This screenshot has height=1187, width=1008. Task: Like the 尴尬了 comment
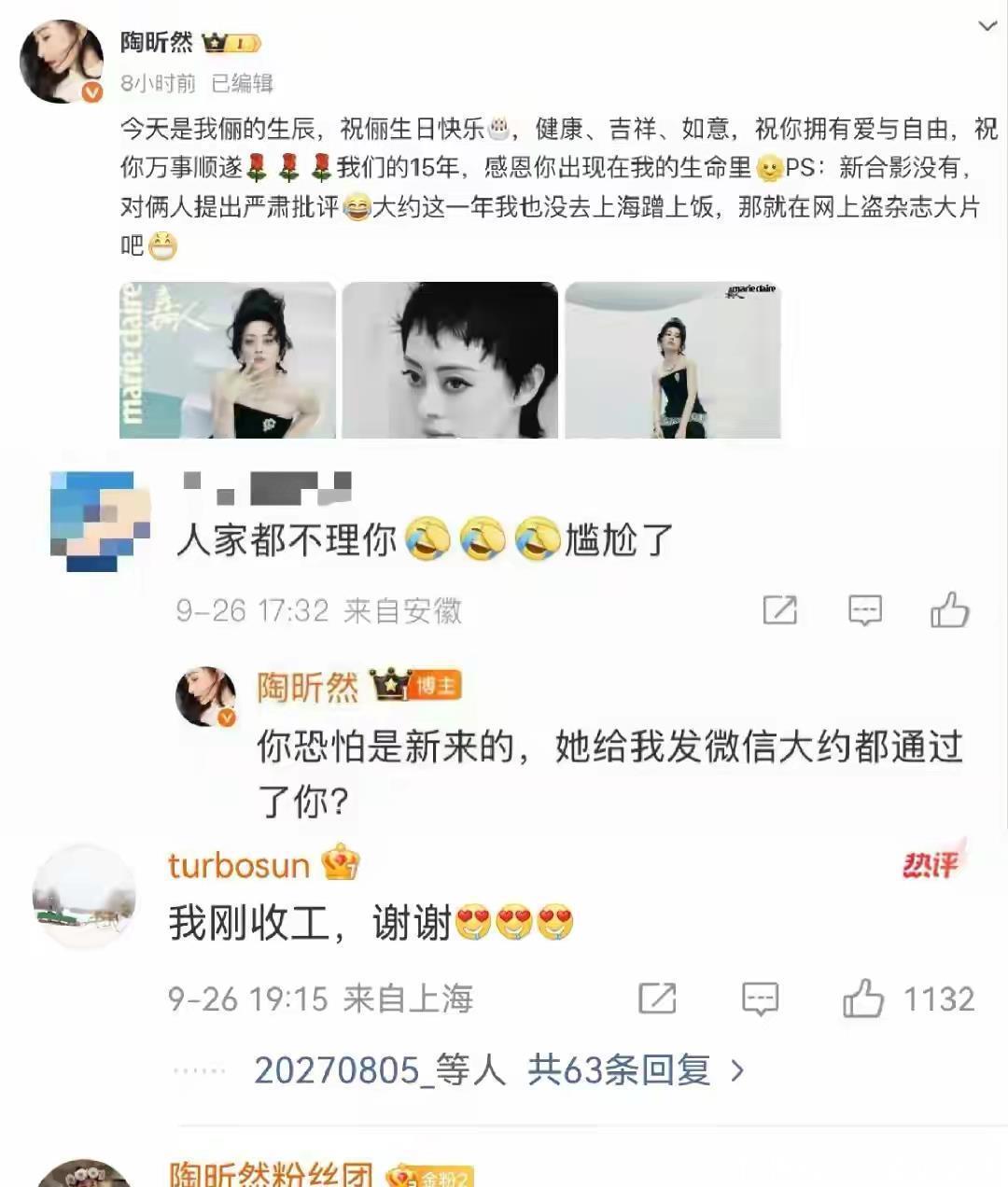tap(949, 610)
